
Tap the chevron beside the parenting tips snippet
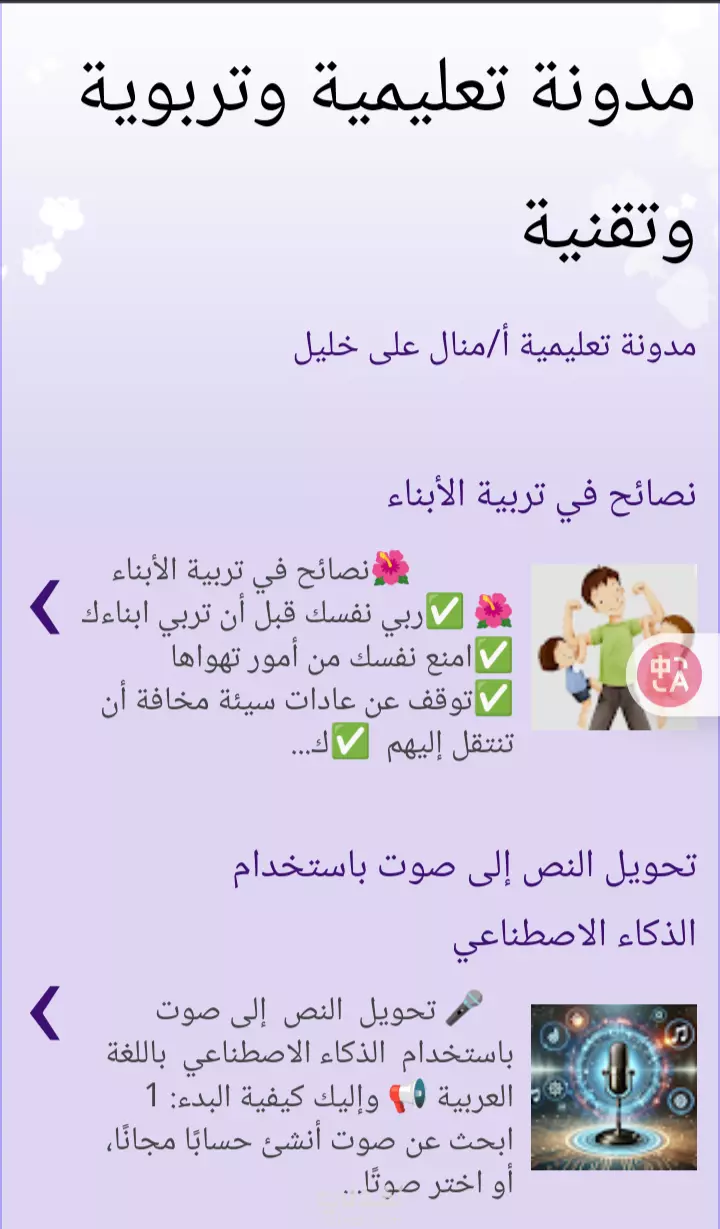pyautogui.click(x=44, y=607)
